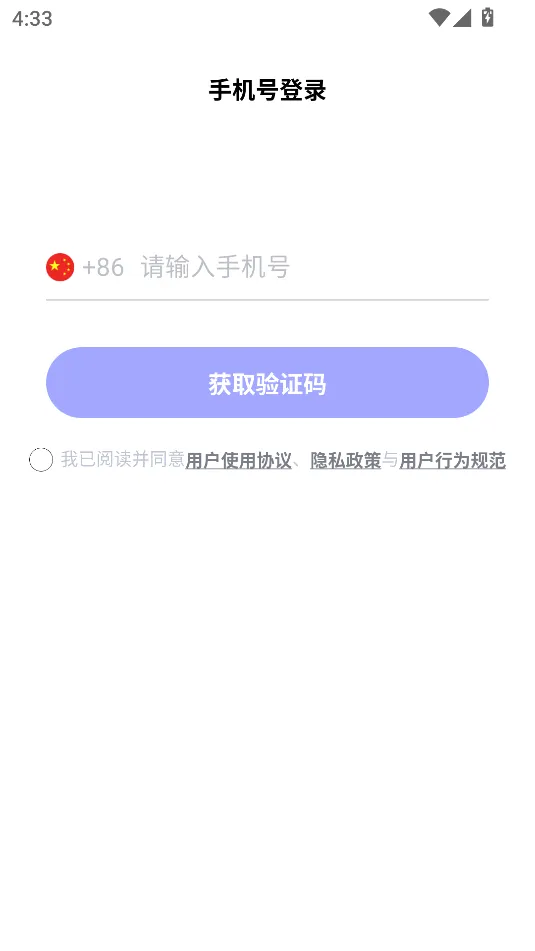Check the 我已阅读并同意 agreement circle
The width and height of the screenshot is (535, 951).
click(x=41, y=460)
